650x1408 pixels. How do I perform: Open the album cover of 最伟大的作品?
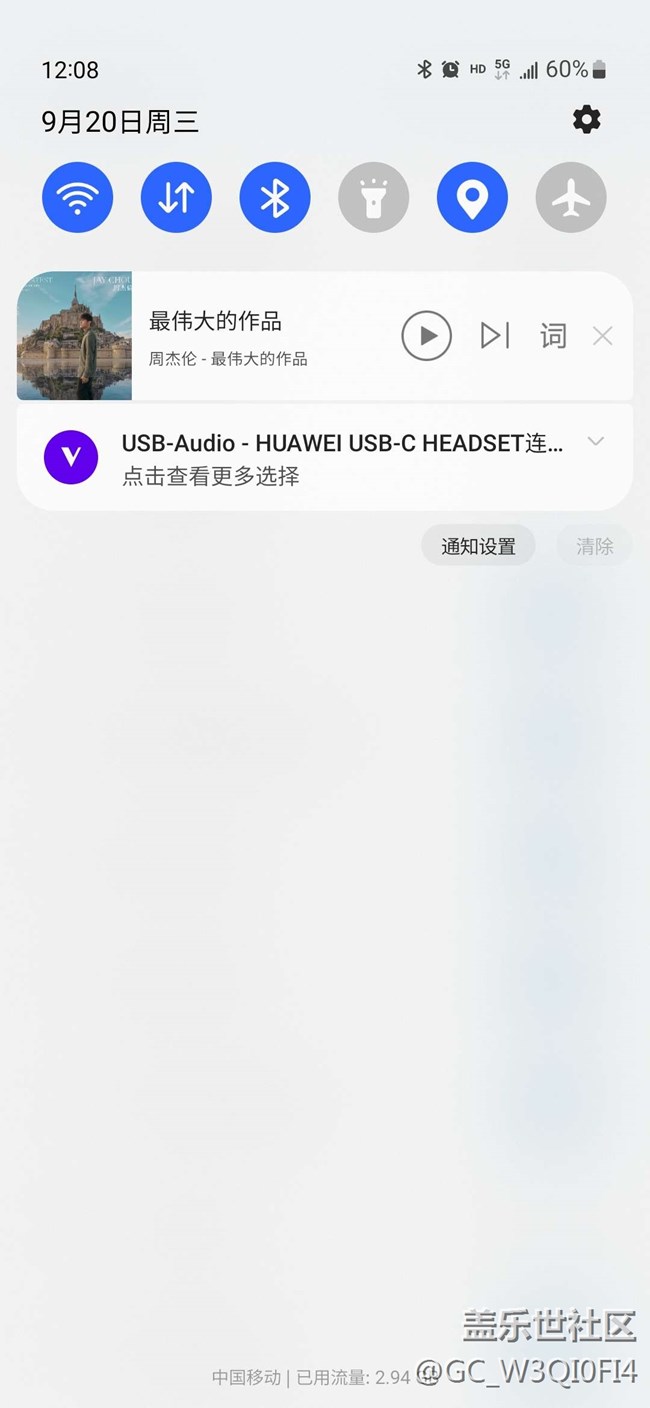tap(74, 336)
